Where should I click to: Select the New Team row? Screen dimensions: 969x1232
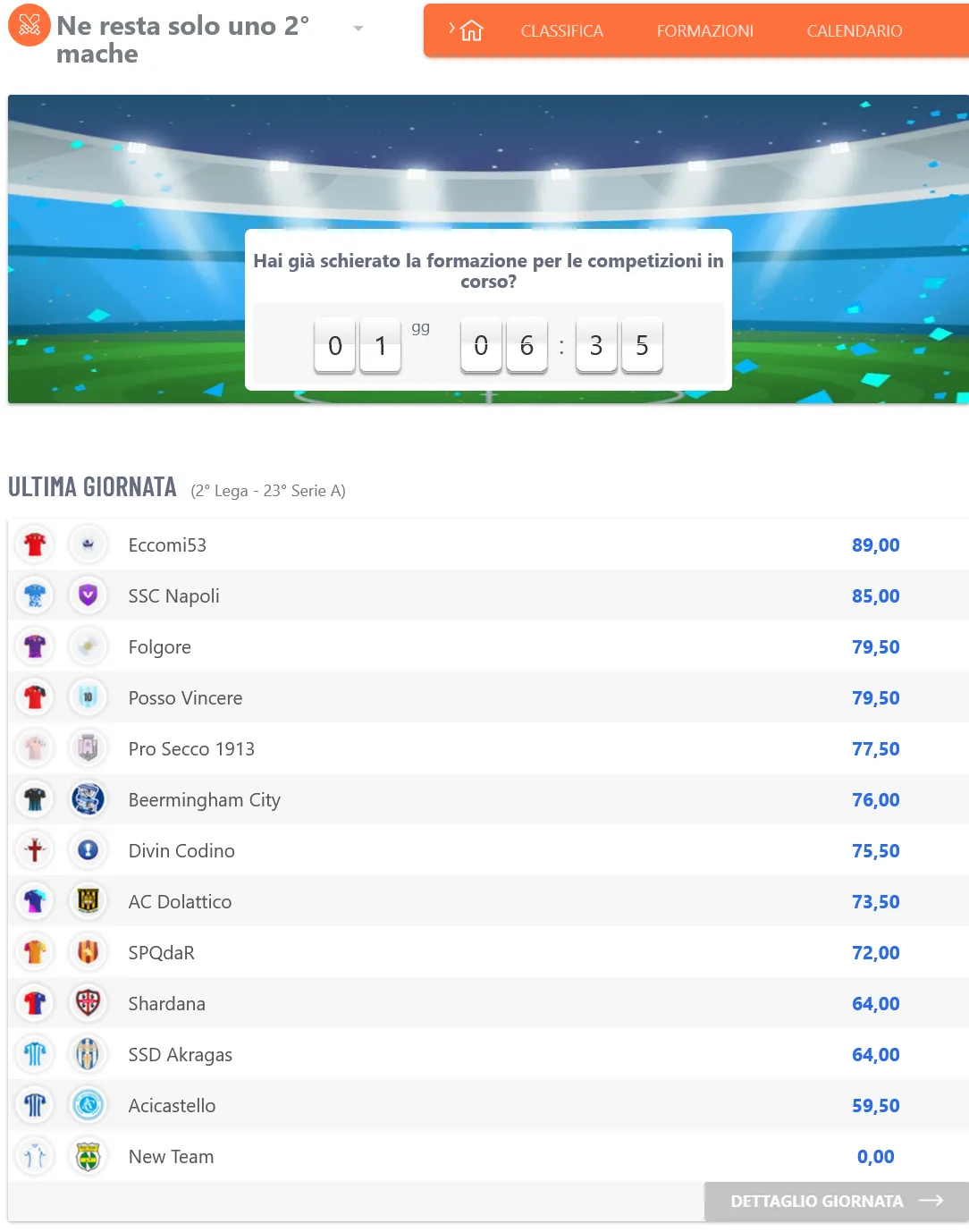(171, 1157)
